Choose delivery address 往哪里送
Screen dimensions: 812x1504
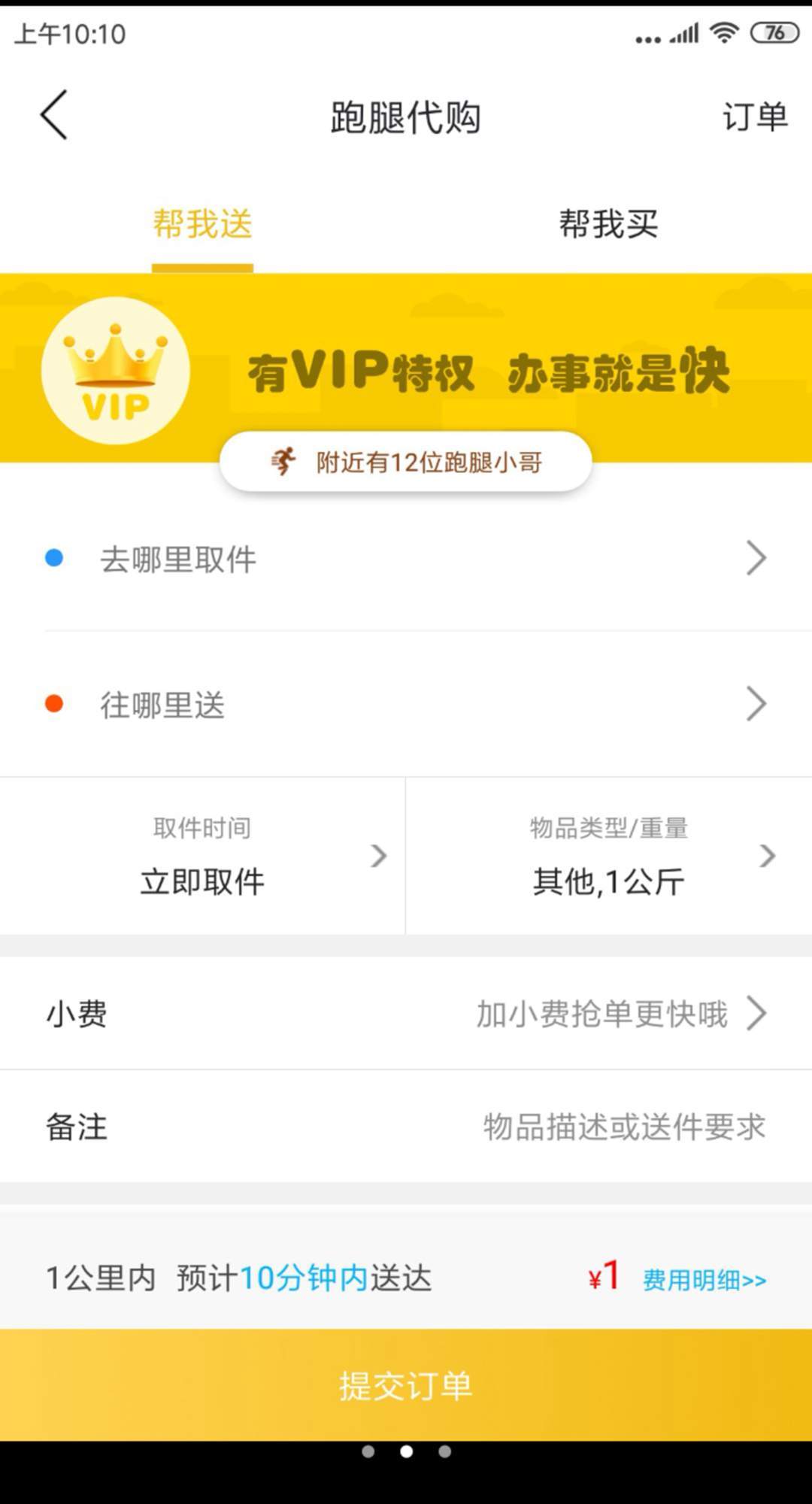(x=406, y=705)
